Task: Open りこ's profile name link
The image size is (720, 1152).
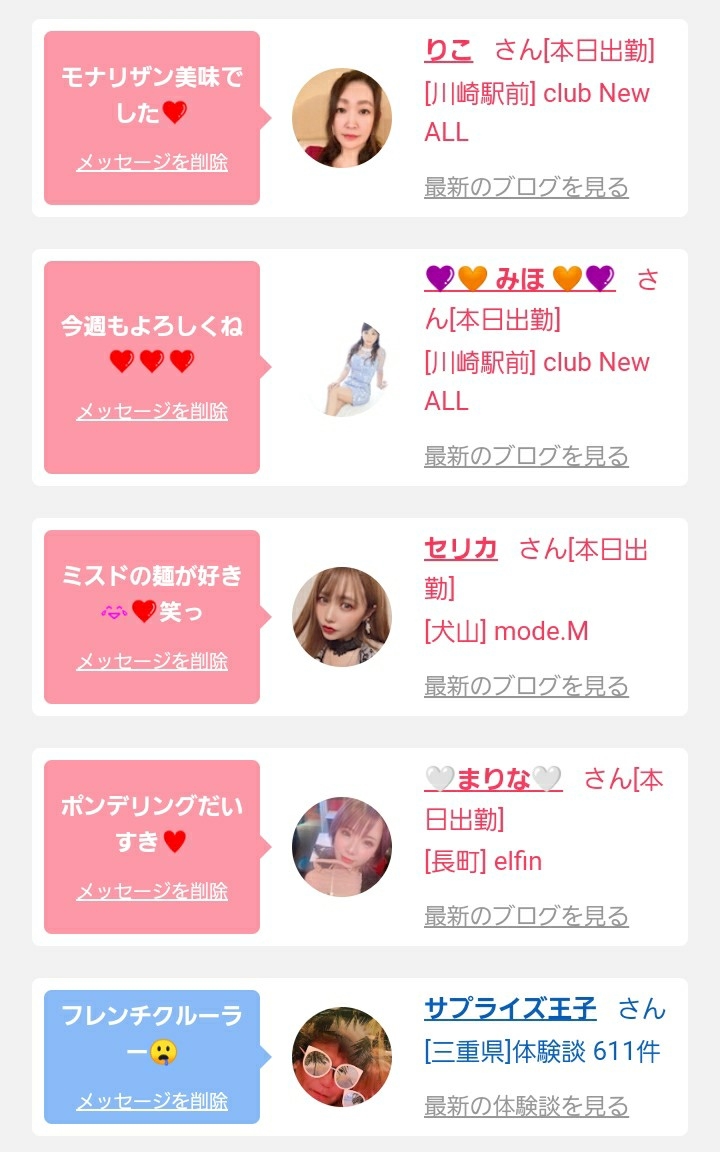Action: 448,50
